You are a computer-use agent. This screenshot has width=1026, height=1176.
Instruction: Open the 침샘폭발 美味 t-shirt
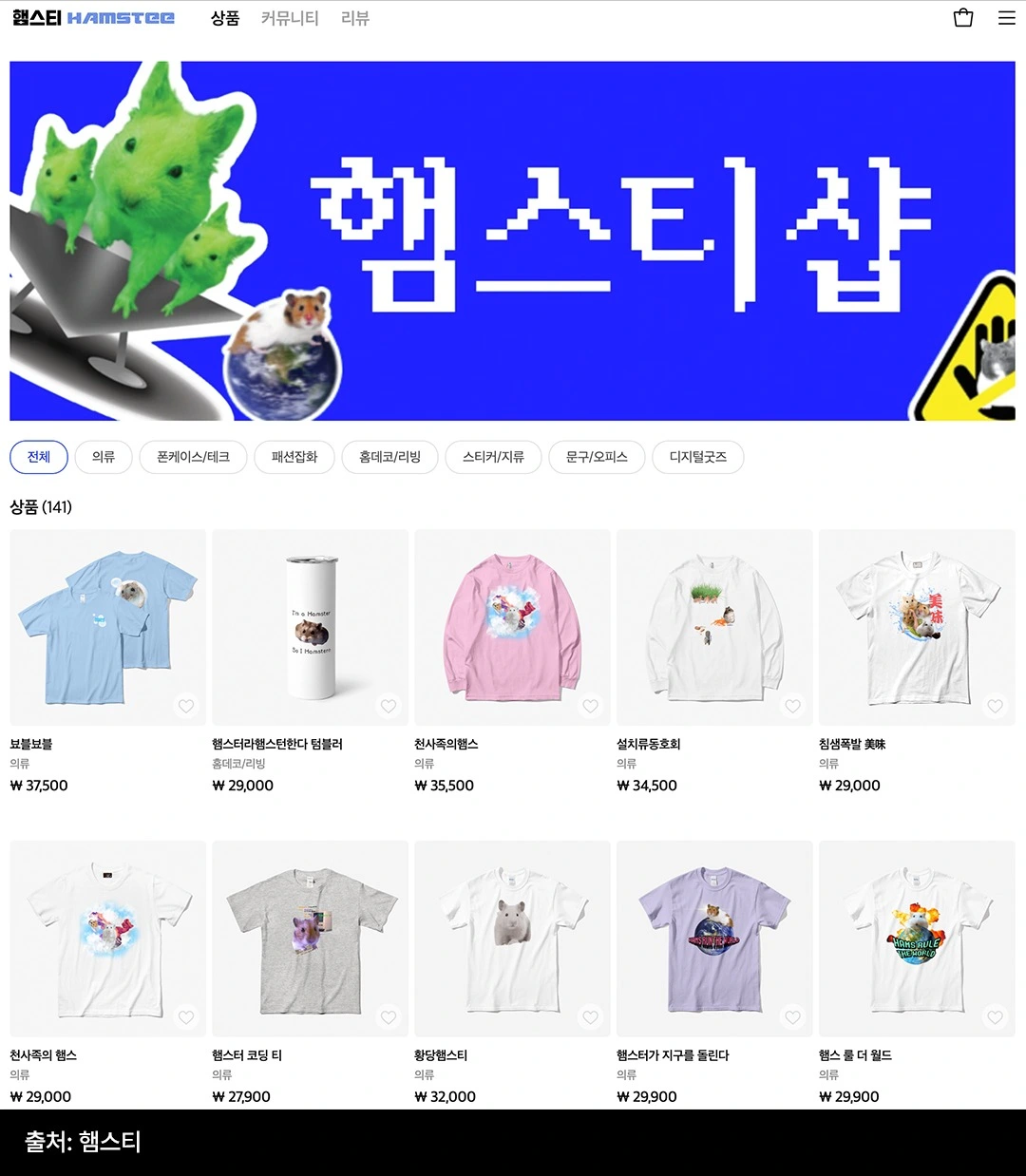click(917, 627)
